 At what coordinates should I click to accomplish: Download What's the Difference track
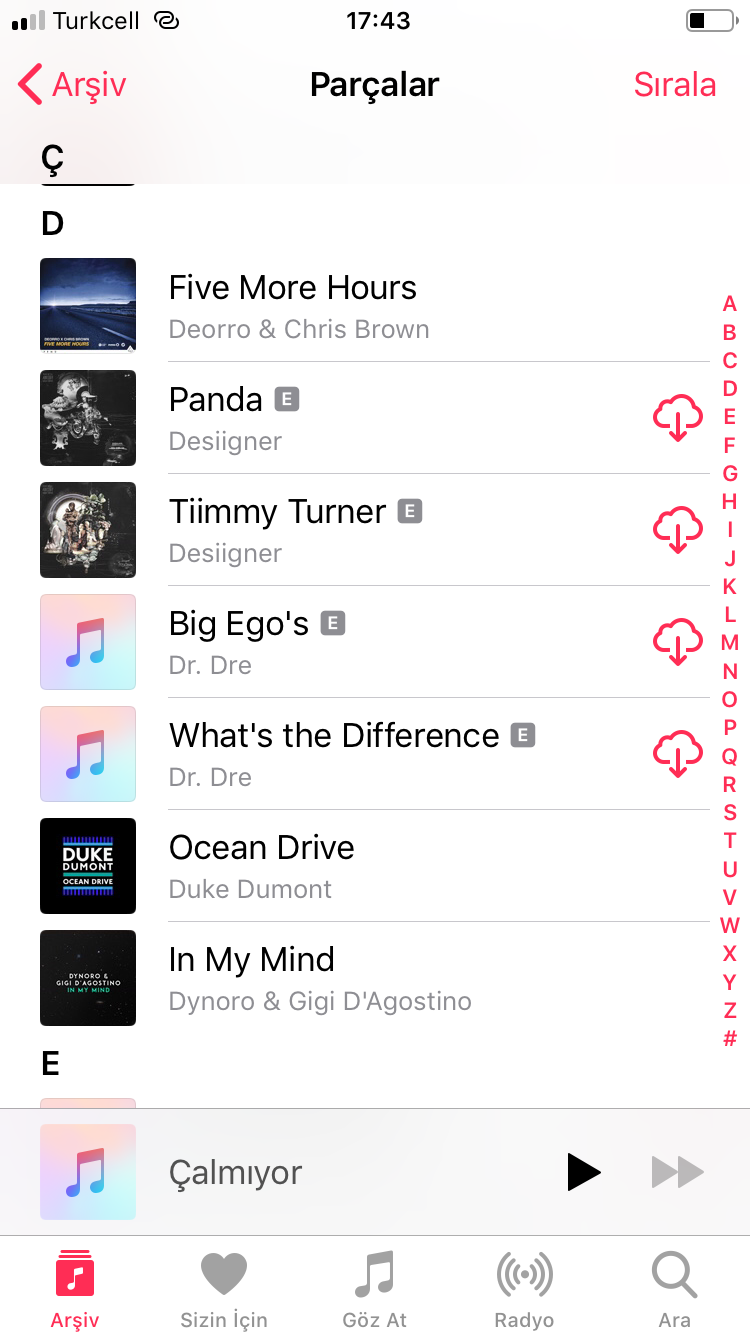(677, 754)
